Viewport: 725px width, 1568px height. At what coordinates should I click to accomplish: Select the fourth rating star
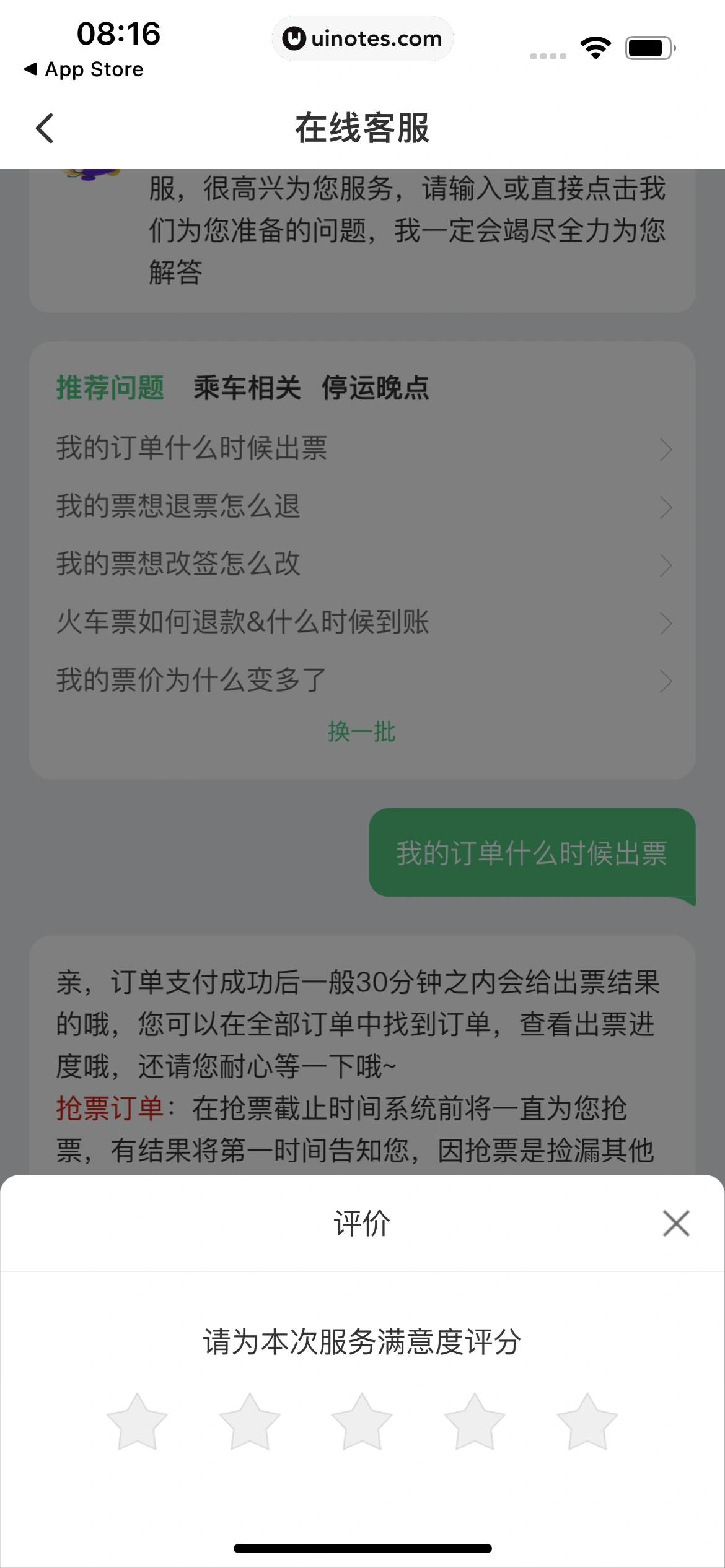coord(475,1422)
